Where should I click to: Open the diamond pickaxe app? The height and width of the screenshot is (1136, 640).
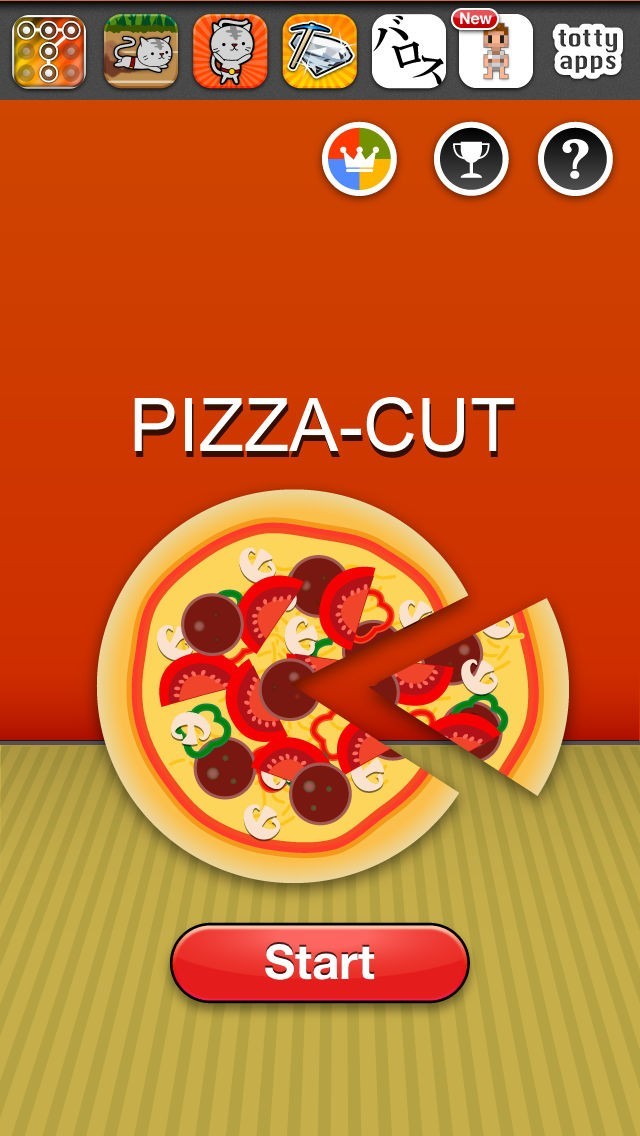[319, 52]
